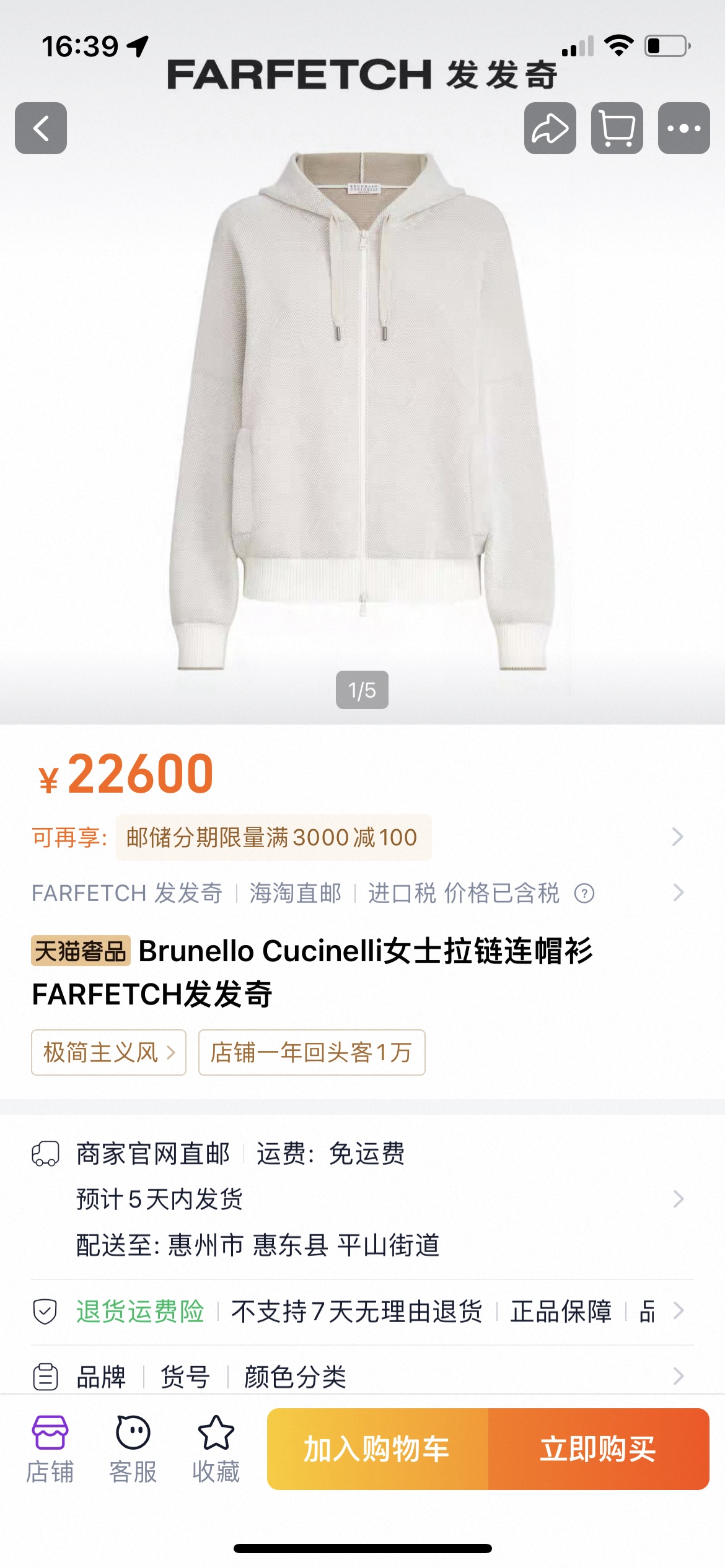Screen dimensions: 725x1568
Task: Open the shopping cart icon
Action: 617,128
